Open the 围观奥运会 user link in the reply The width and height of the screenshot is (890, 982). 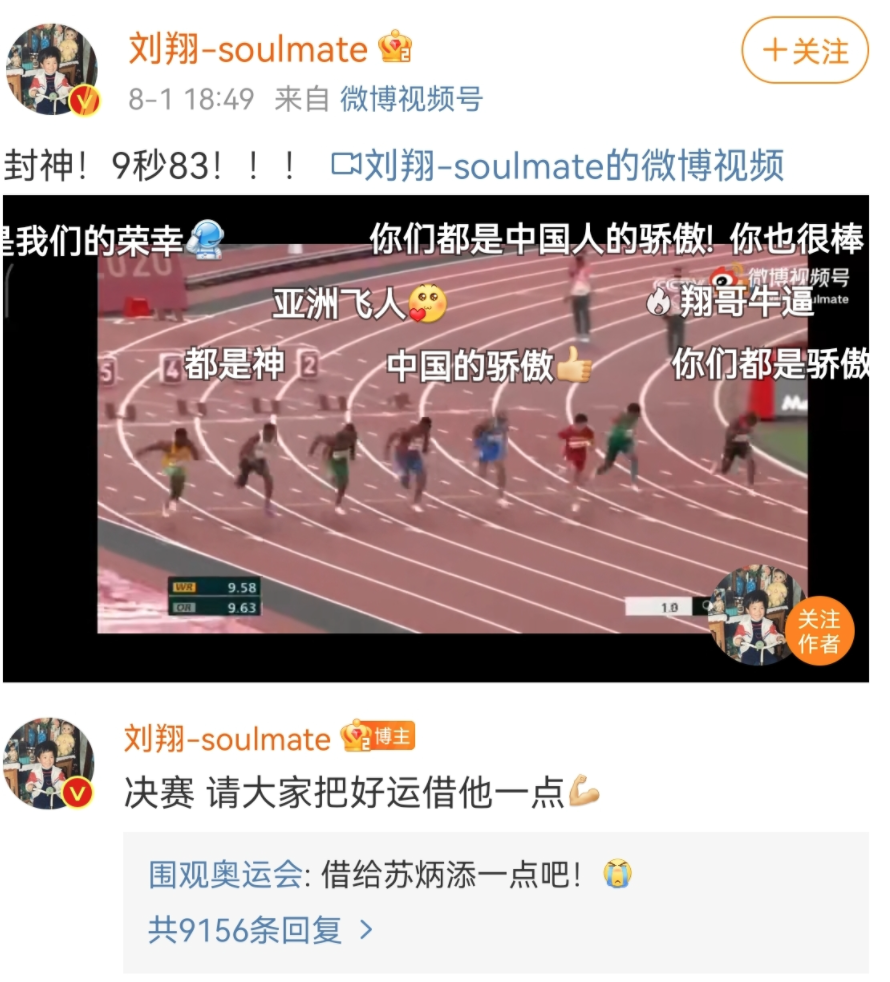point(225,875)
